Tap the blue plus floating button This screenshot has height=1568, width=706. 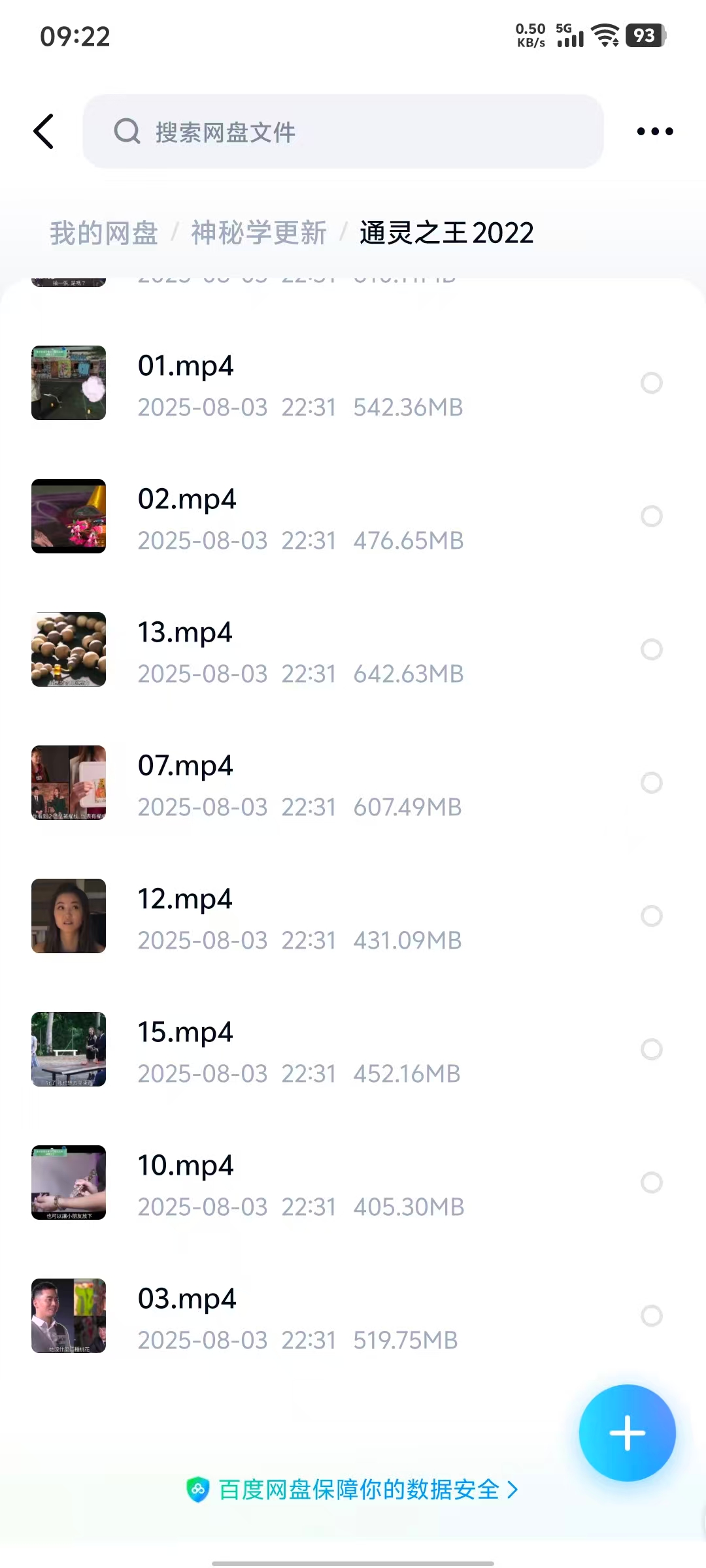click(627, 1433)
